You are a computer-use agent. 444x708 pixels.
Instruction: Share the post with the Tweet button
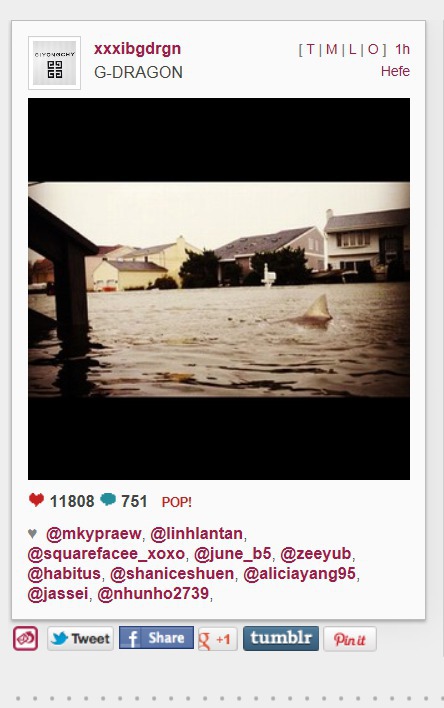click(x=80, y=638)
